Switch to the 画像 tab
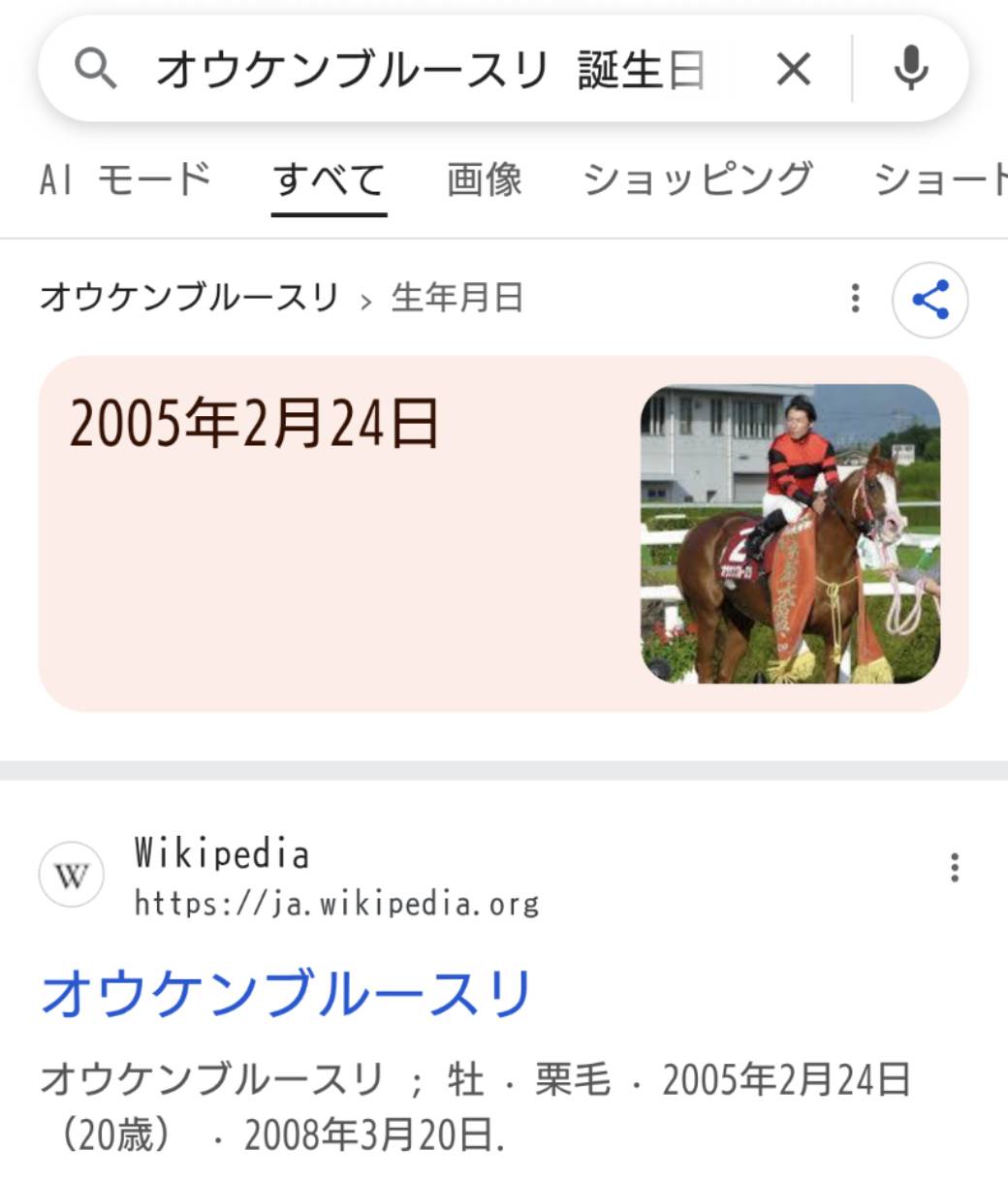Image resolution: width=1008 pixels, height=1183 pixels. pos(484,180)
